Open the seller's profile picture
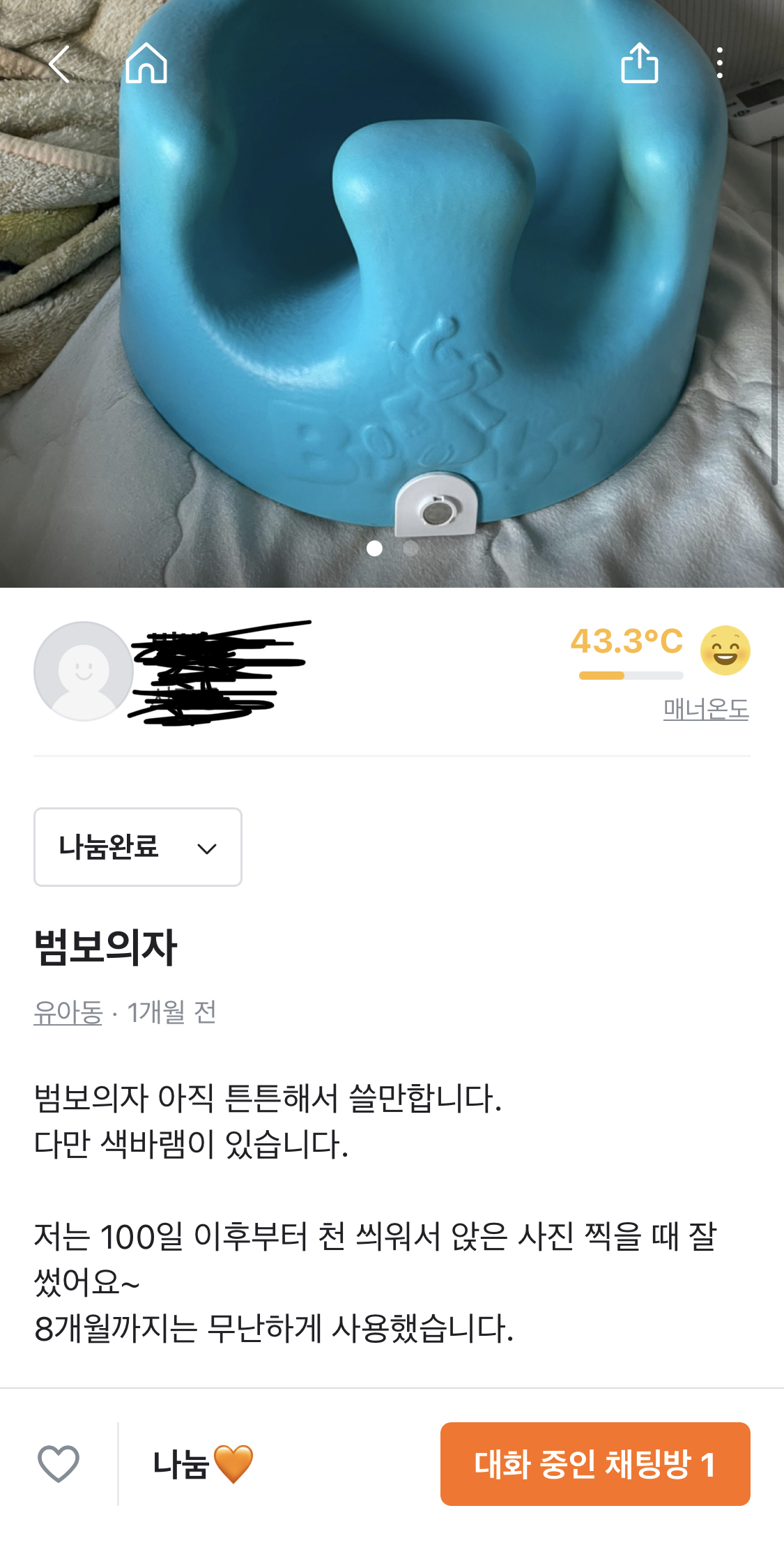This screenshot has width=784, height=1561. pos(84,671)
